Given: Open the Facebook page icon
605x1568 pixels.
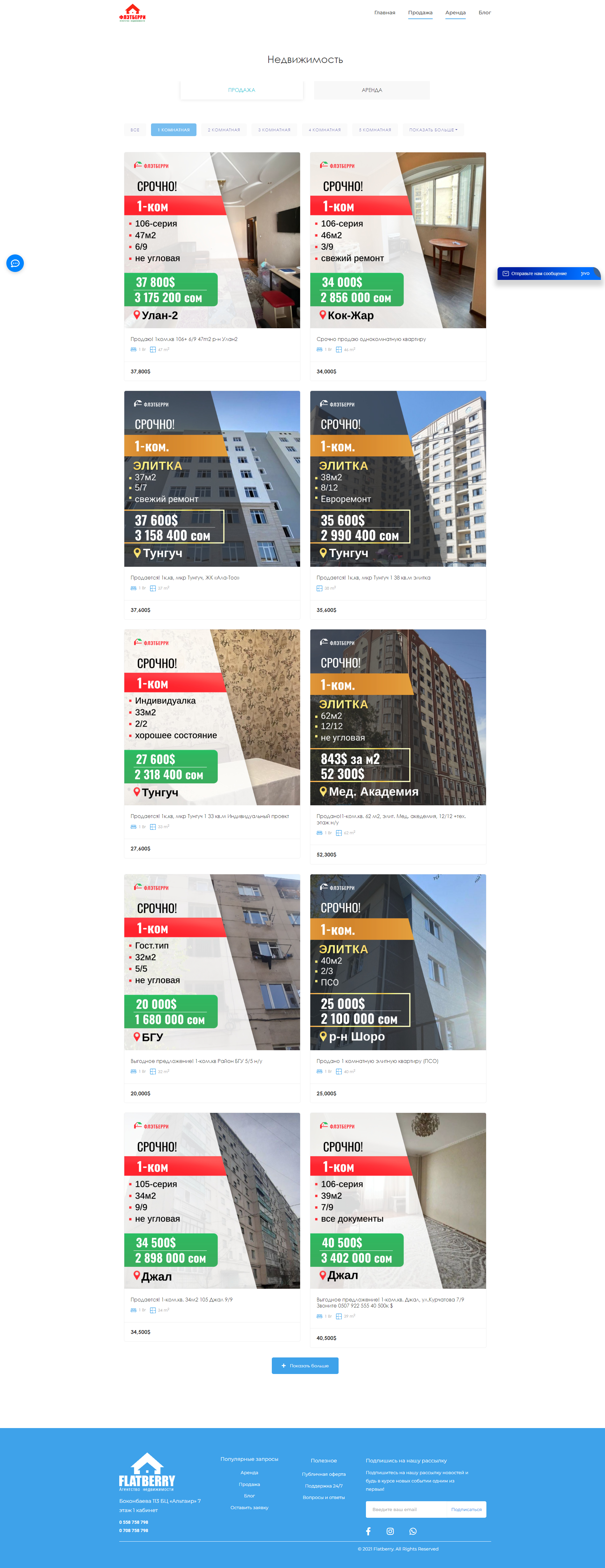Looking at the screenshot, I should pyautogui.click(x=368, y=1531).
